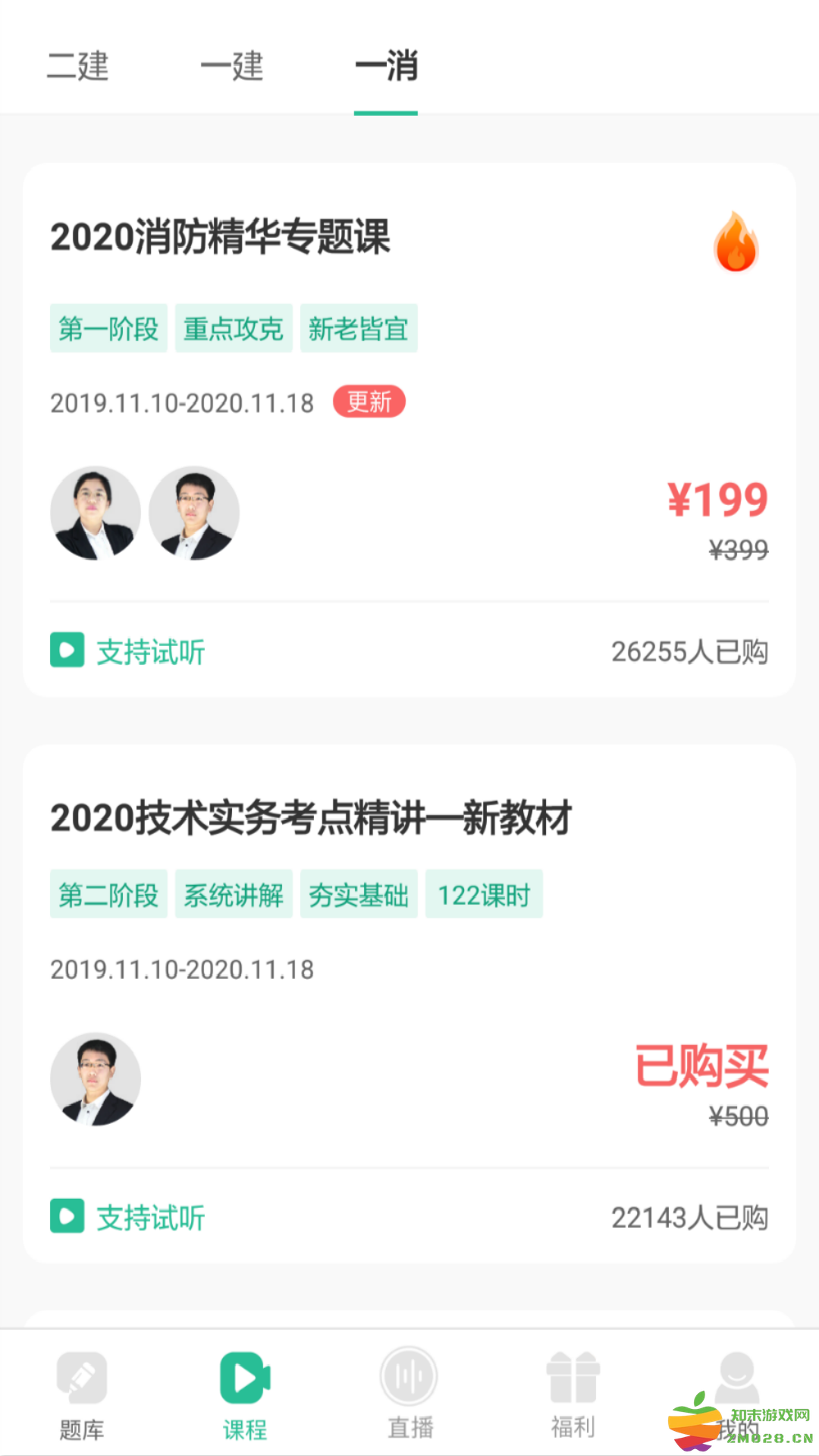The height and width of the screenshot is (1456, 819).
Task: Click the play icon beside first 支持试听
Action: 66,651
